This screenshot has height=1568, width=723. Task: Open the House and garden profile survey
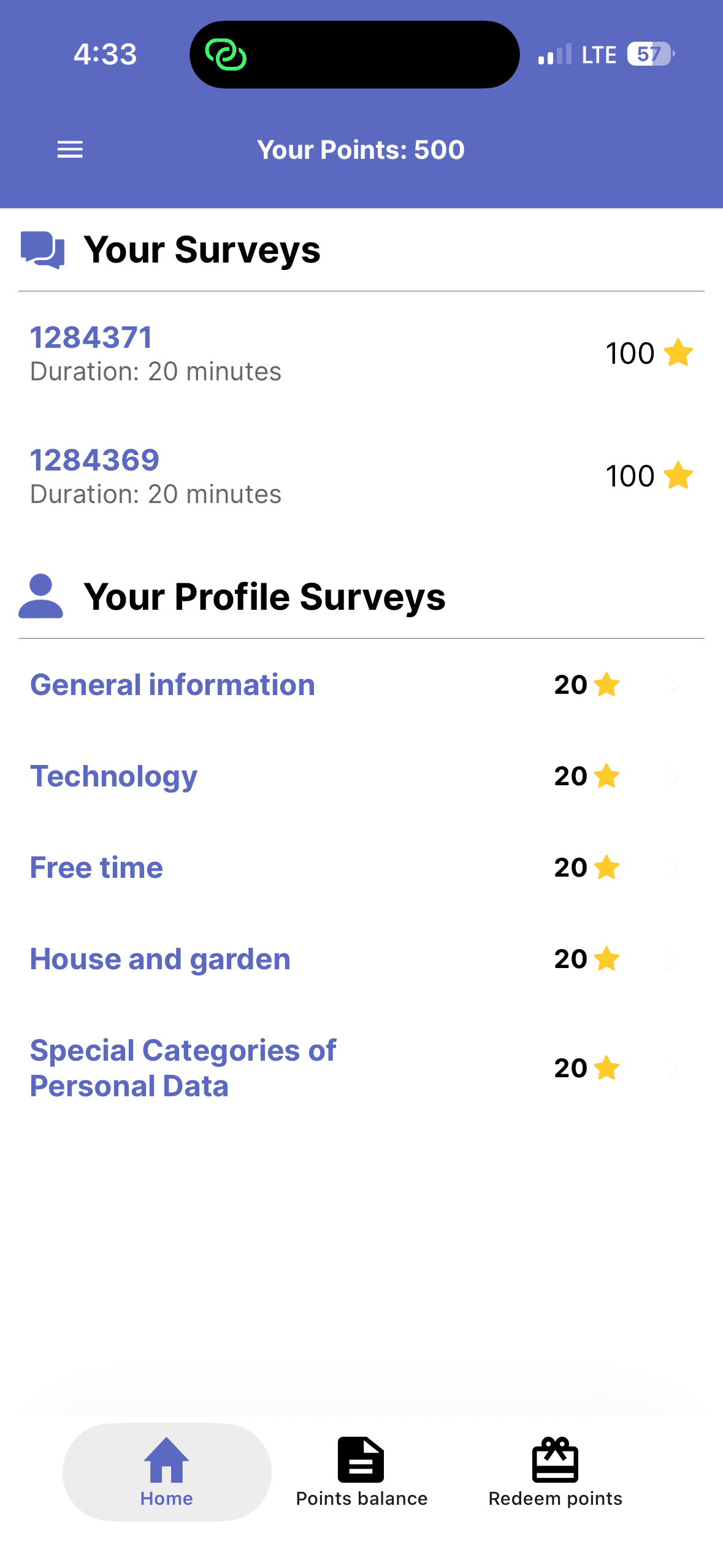(160, 958)
